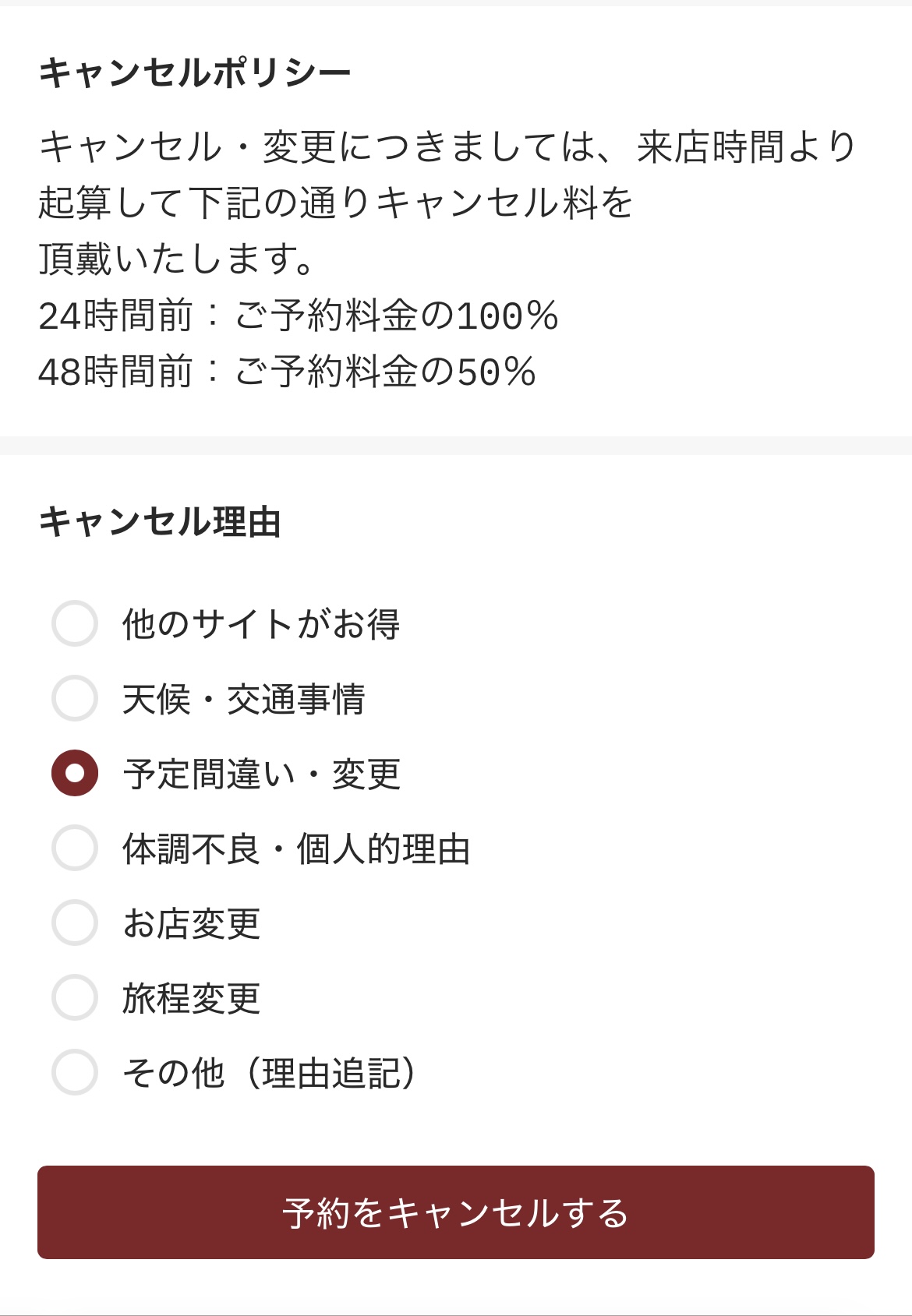The image size is (912, 1316).
Task: Select the 天候・交通事情 radio button
Action: (74, 697)
